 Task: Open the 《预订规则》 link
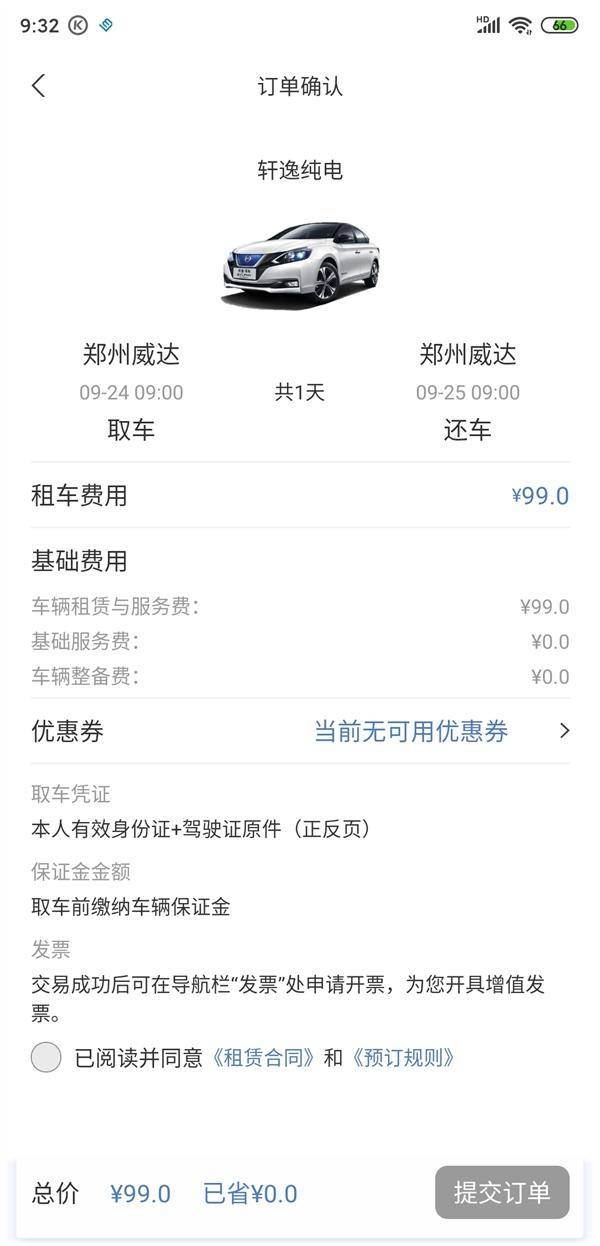404,1058
